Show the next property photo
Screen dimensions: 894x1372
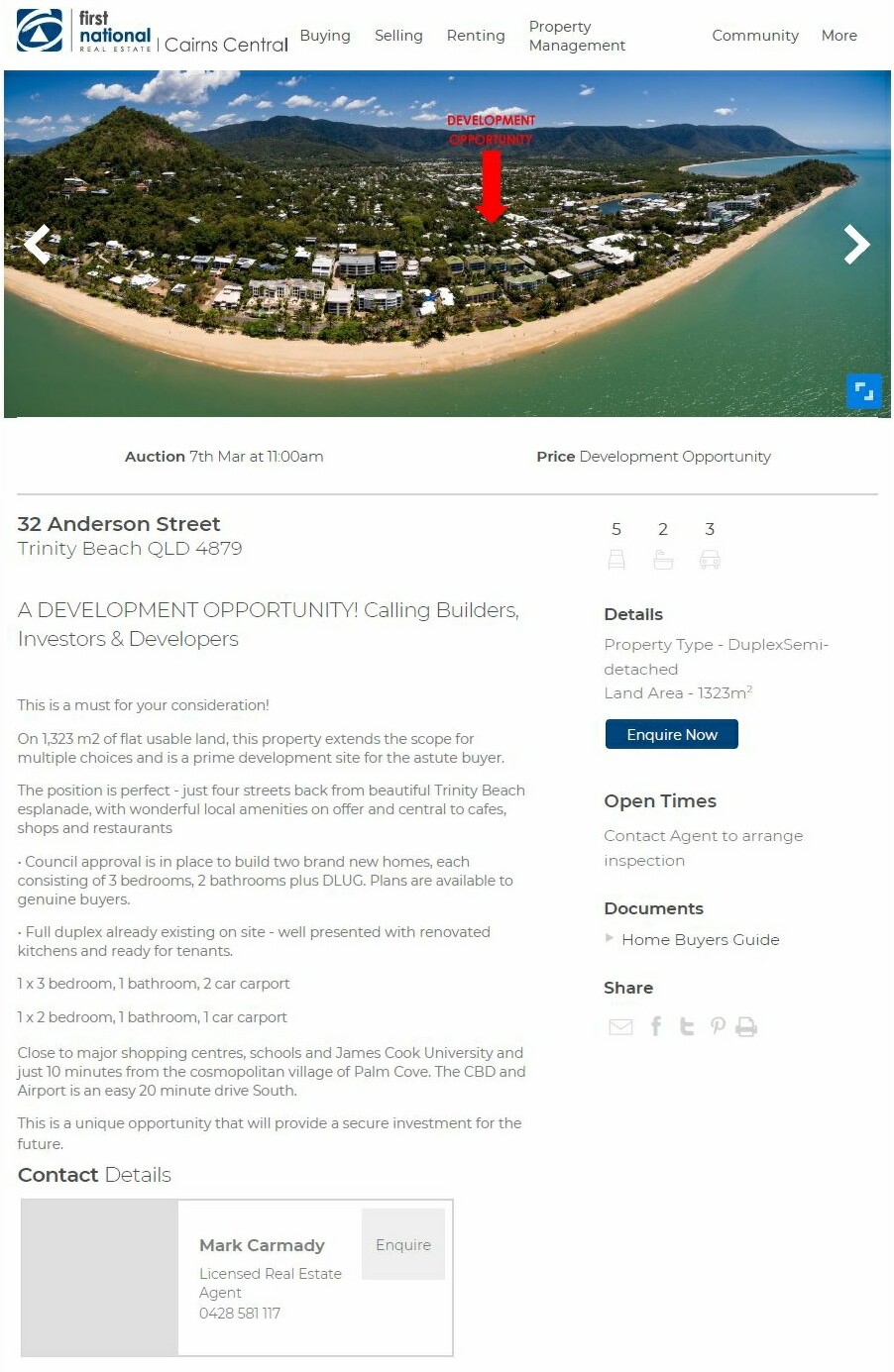[855, 244]
